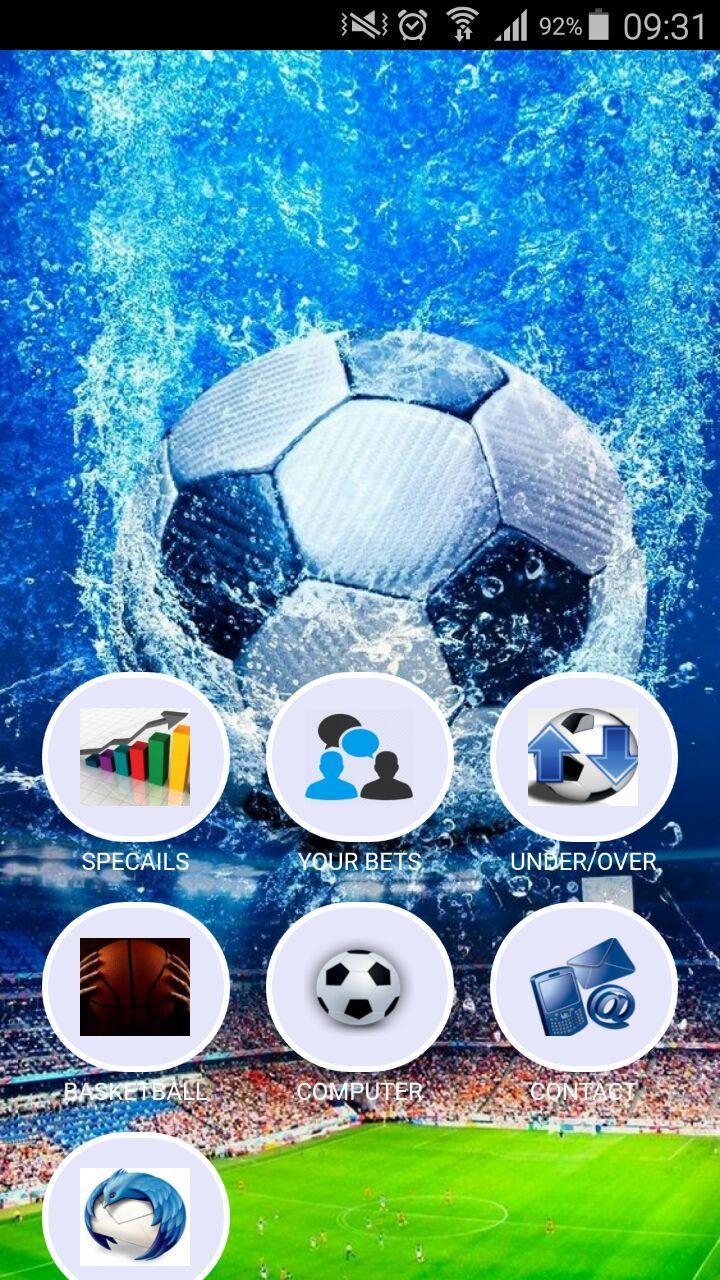Tap the cellular signal strength icon
720x1280 pixels.
(512, 22)
